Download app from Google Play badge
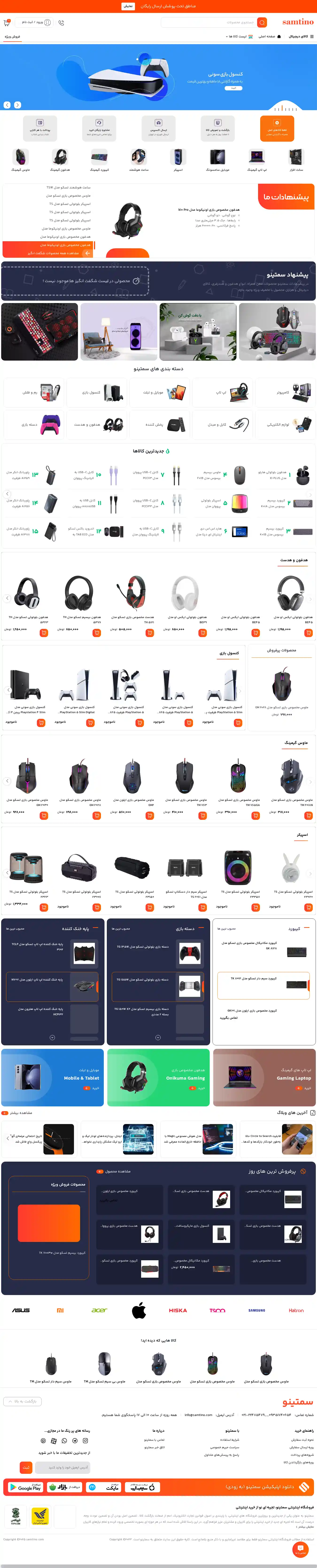Image resolution: width=317 pixels, height=1568 pixels. 25,1487
